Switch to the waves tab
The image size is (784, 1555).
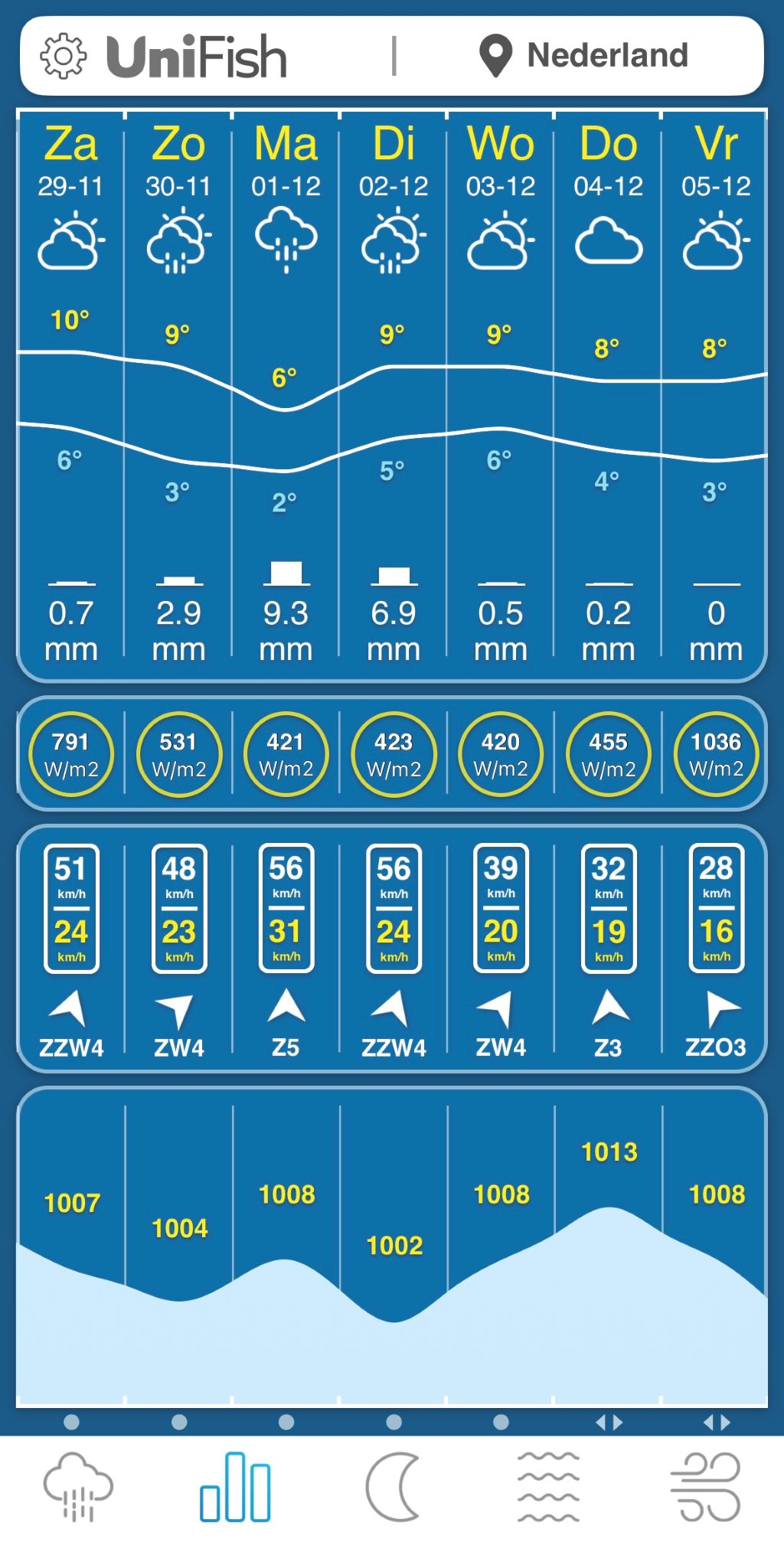coord(548,1487)
